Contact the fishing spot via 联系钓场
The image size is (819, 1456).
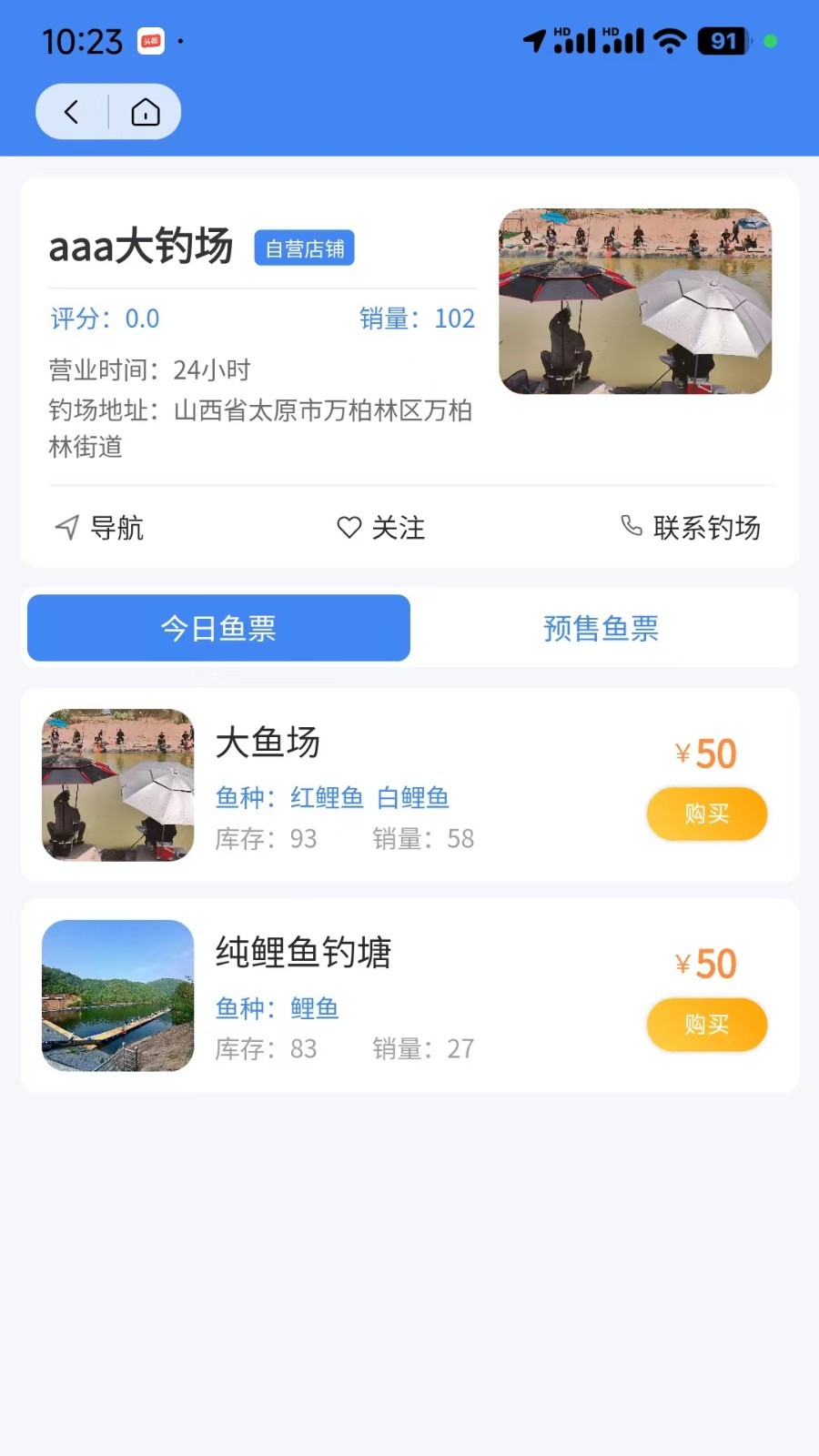[x=691, y=528]
